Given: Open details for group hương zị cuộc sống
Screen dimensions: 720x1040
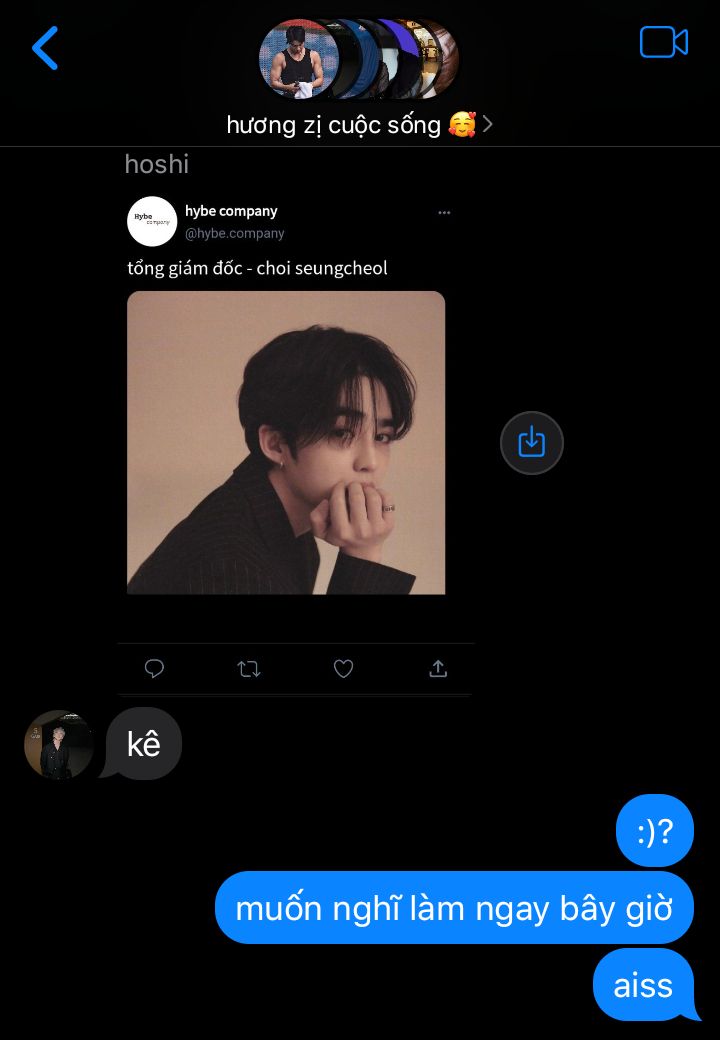Looking at the screenshot, I should tap(360, 124).
